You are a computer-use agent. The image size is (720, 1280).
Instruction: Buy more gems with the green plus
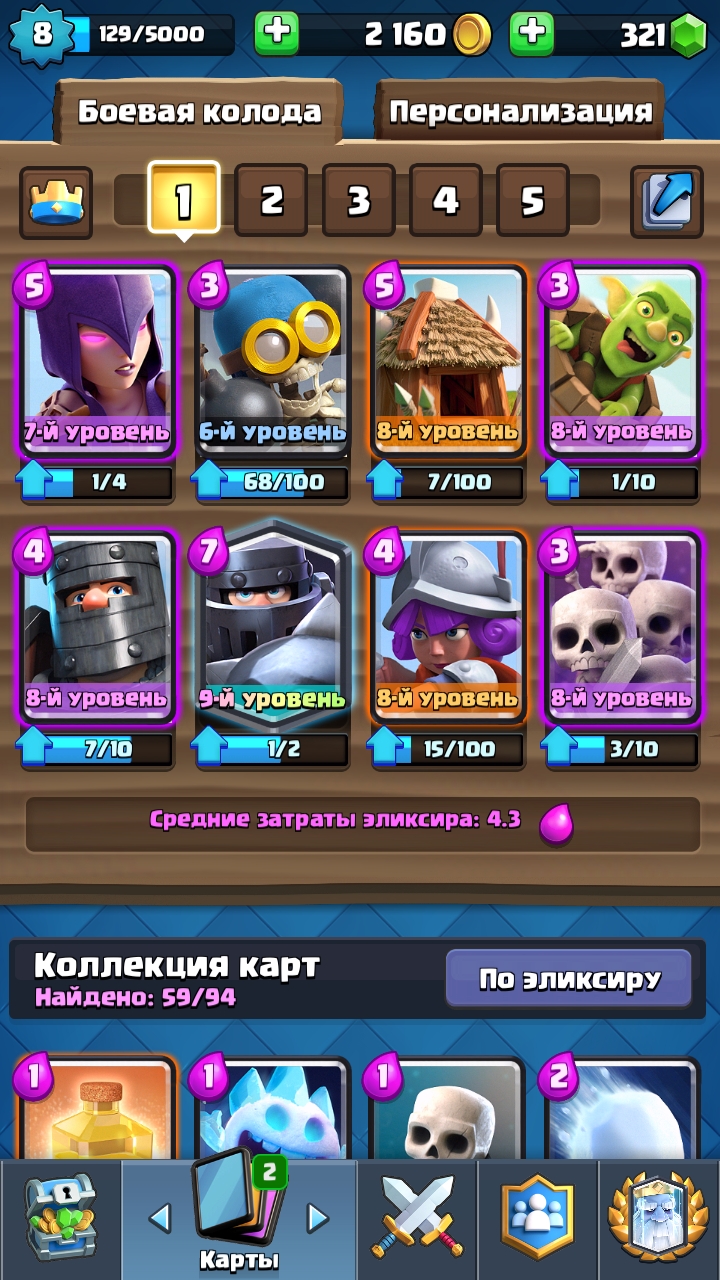pyautogui.click(x=532, y=34)
